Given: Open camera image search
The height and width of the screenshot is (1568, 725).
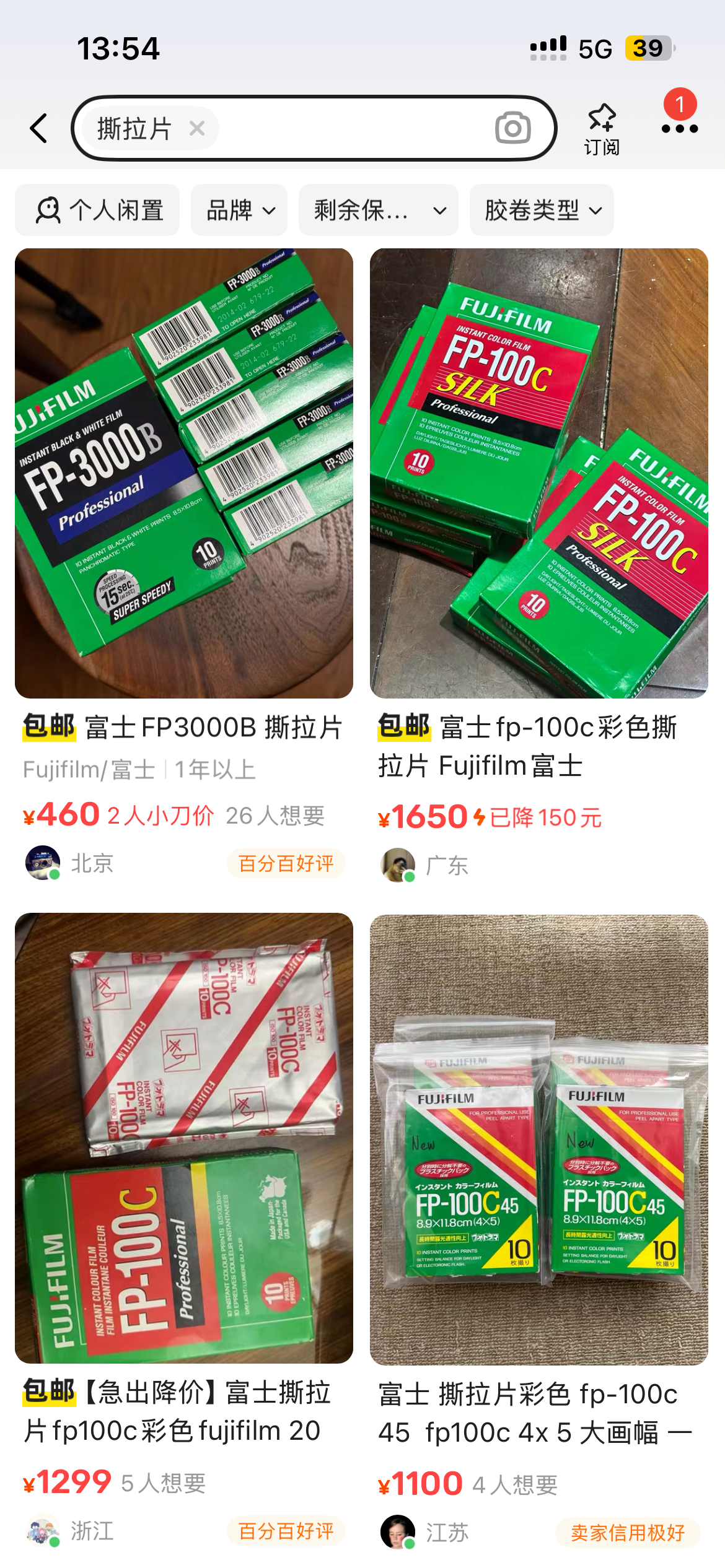Looking at the screenshot, I should click(512, 128).
